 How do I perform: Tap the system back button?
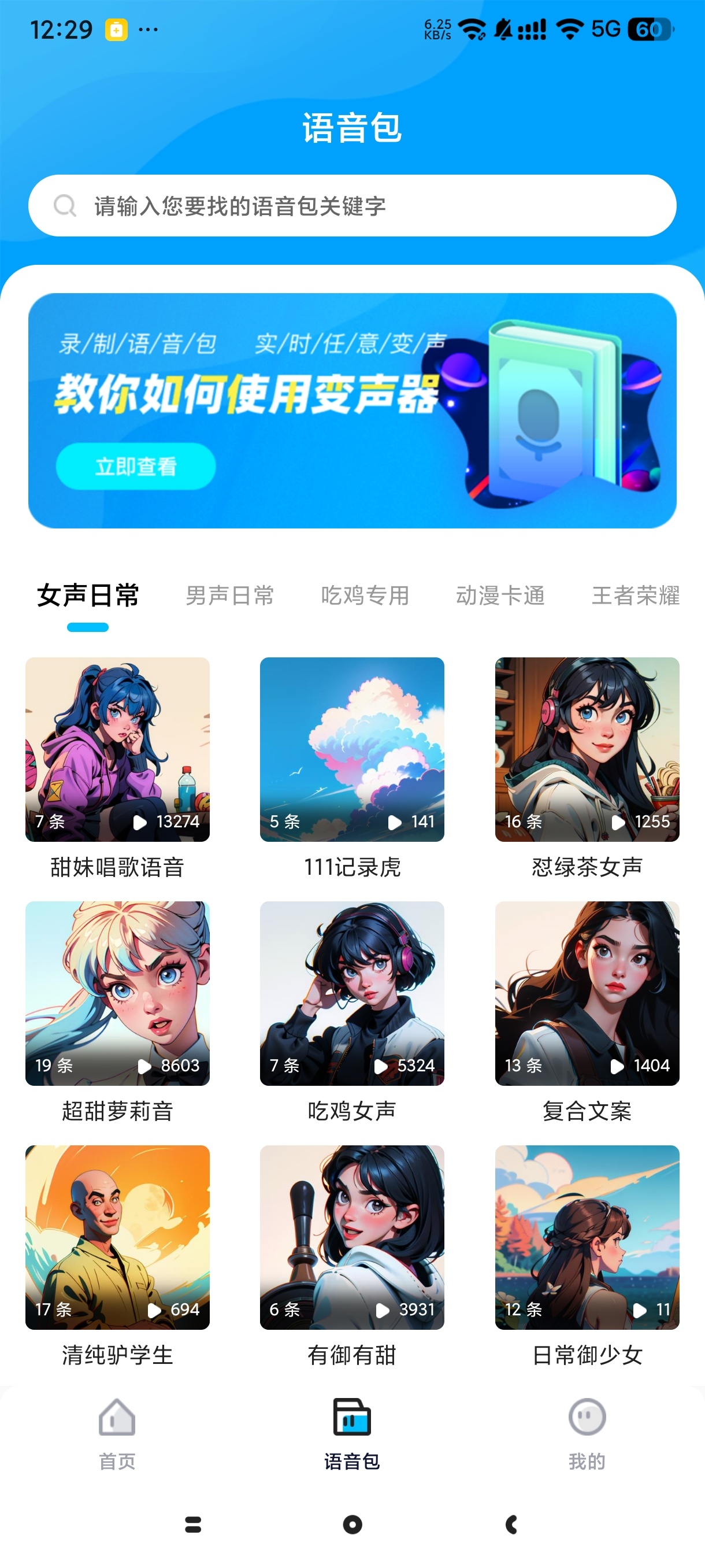pyautogui.click(x=511, y=1524)
